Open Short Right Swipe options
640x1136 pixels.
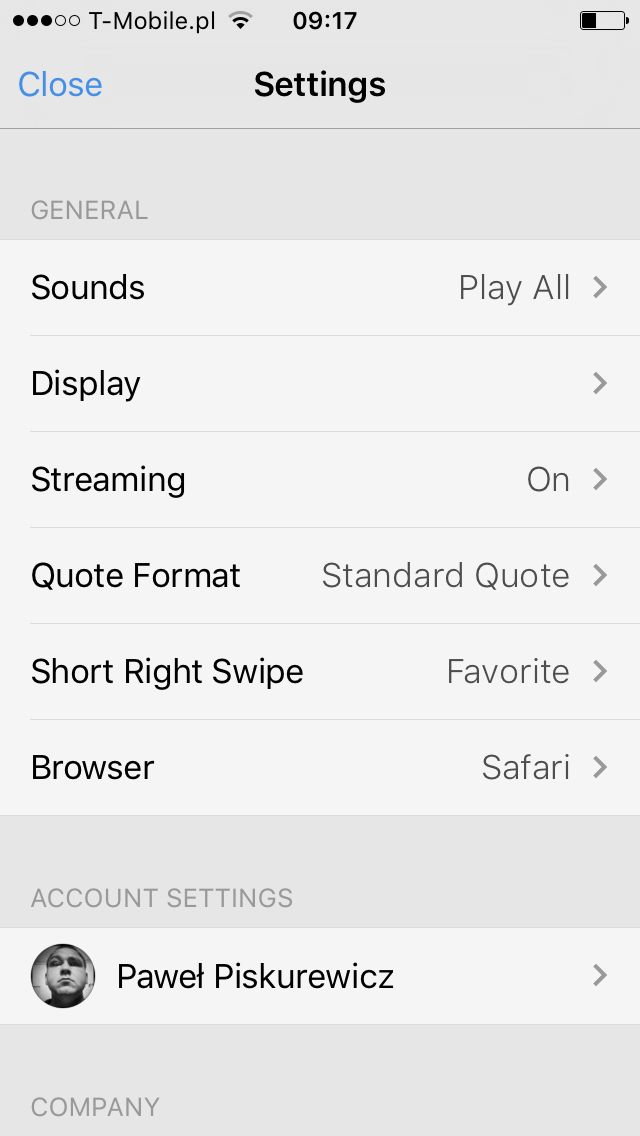click(320, 672)
